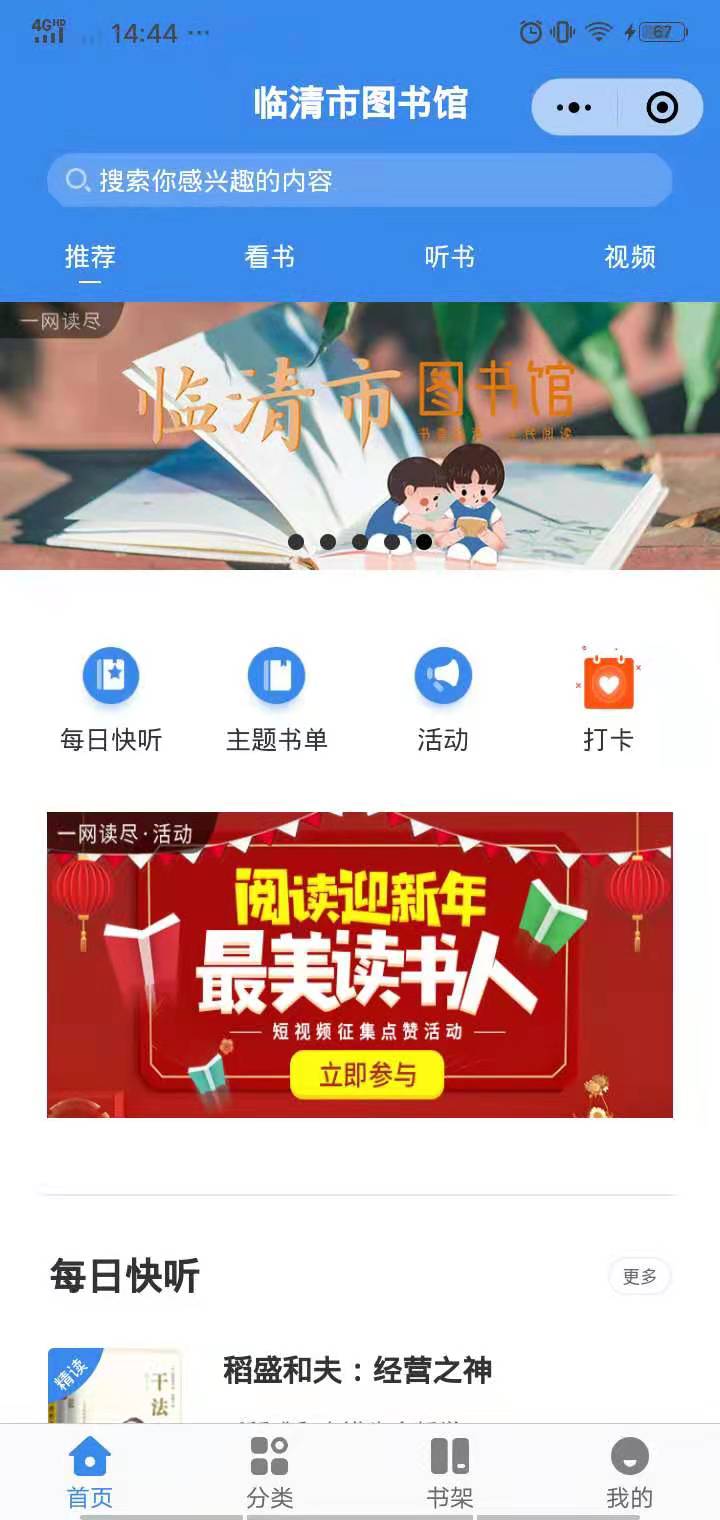Open the 临清市图书馆 carousel banner

click(360, 435)
